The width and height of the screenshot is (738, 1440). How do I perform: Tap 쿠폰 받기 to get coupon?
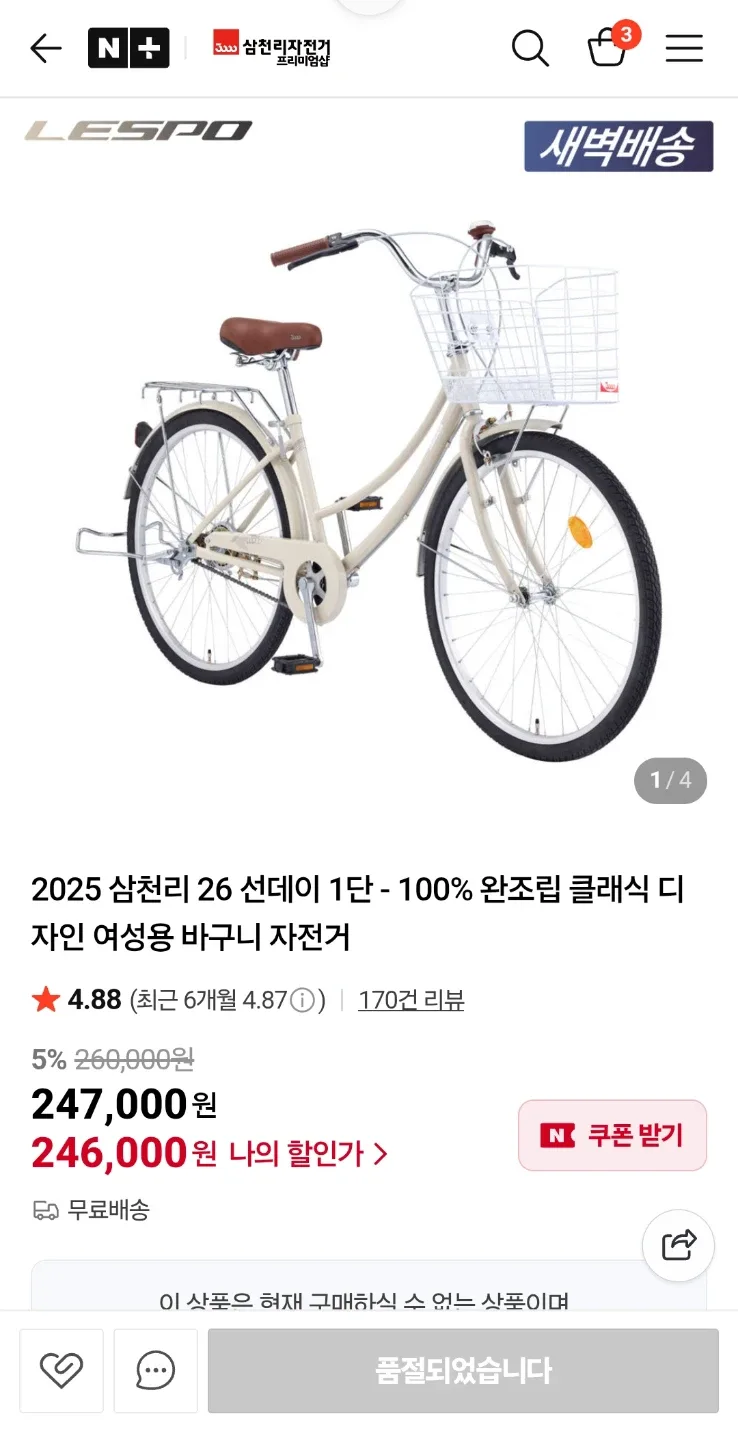612,1135
